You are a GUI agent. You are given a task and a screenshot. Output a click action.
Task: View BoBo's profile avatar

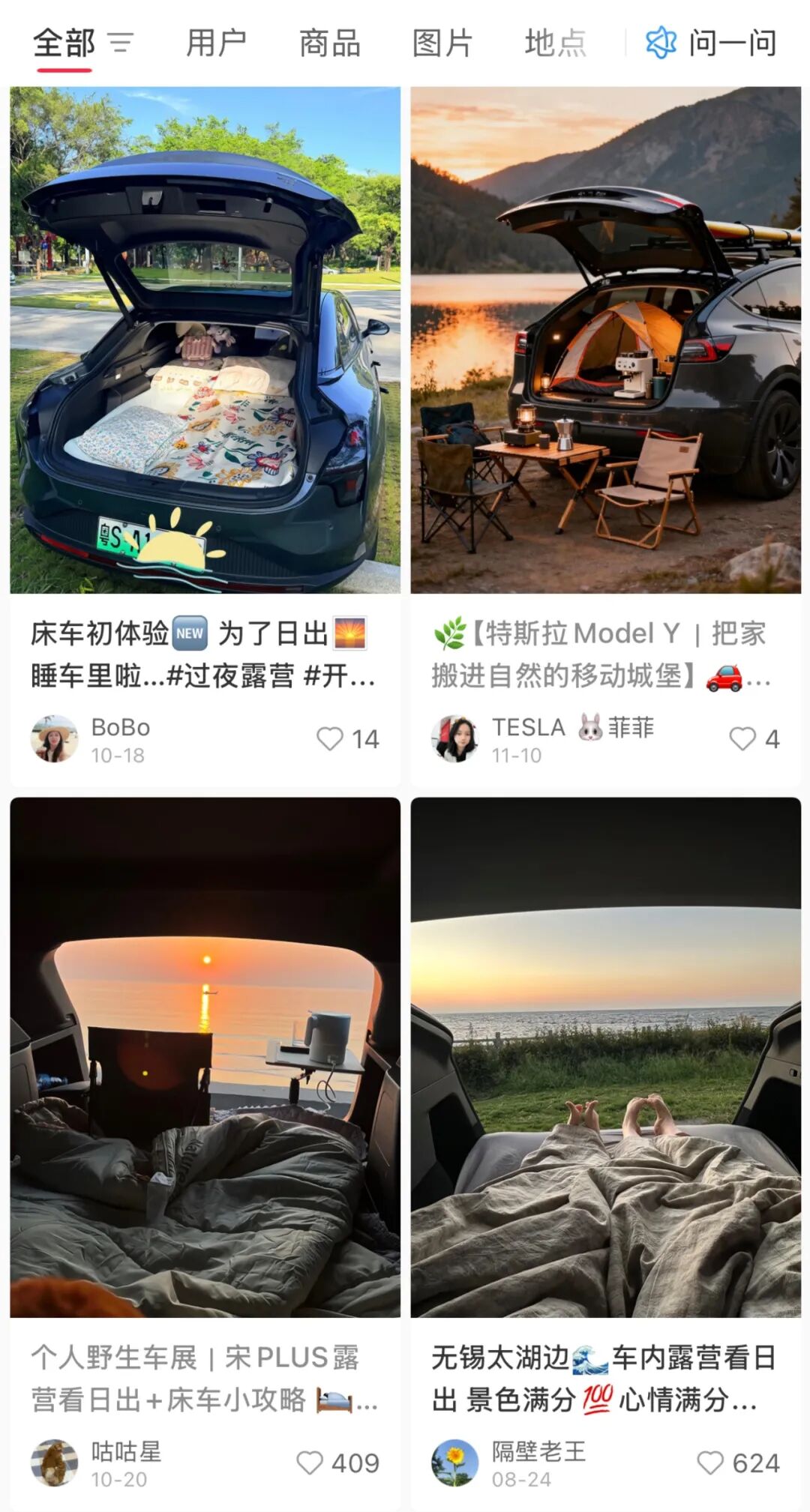pyautogui.click(x=54, y=738)
